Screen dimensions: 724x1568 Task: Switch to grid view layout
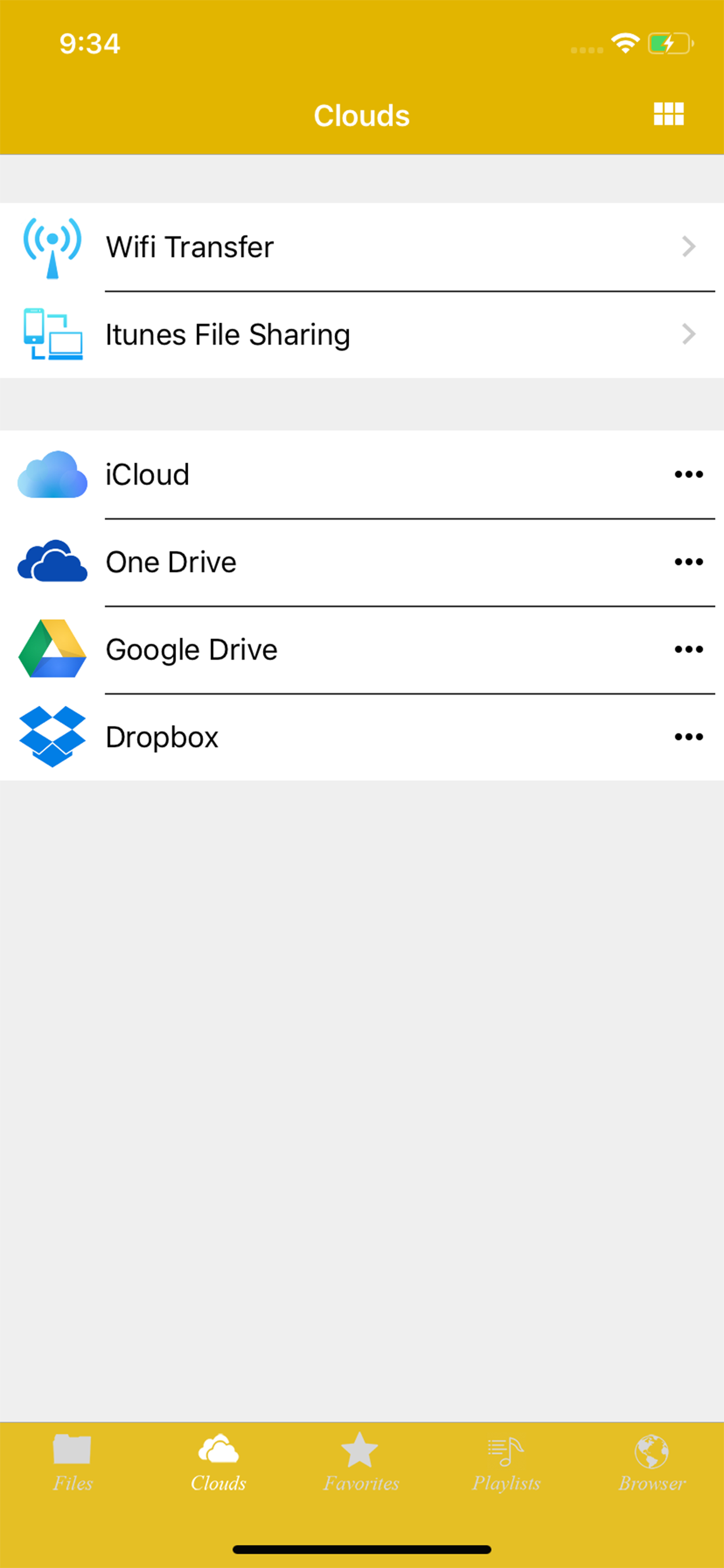pos(668,114)
